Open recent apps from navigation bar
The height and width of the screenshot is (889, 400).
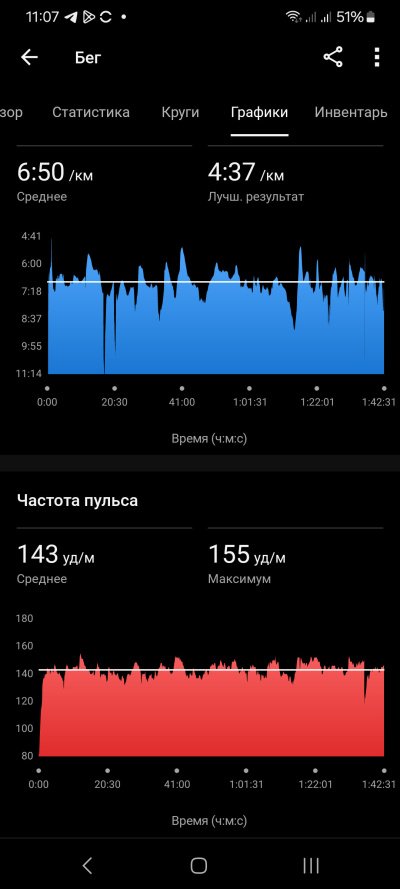[x=310, y=865]
